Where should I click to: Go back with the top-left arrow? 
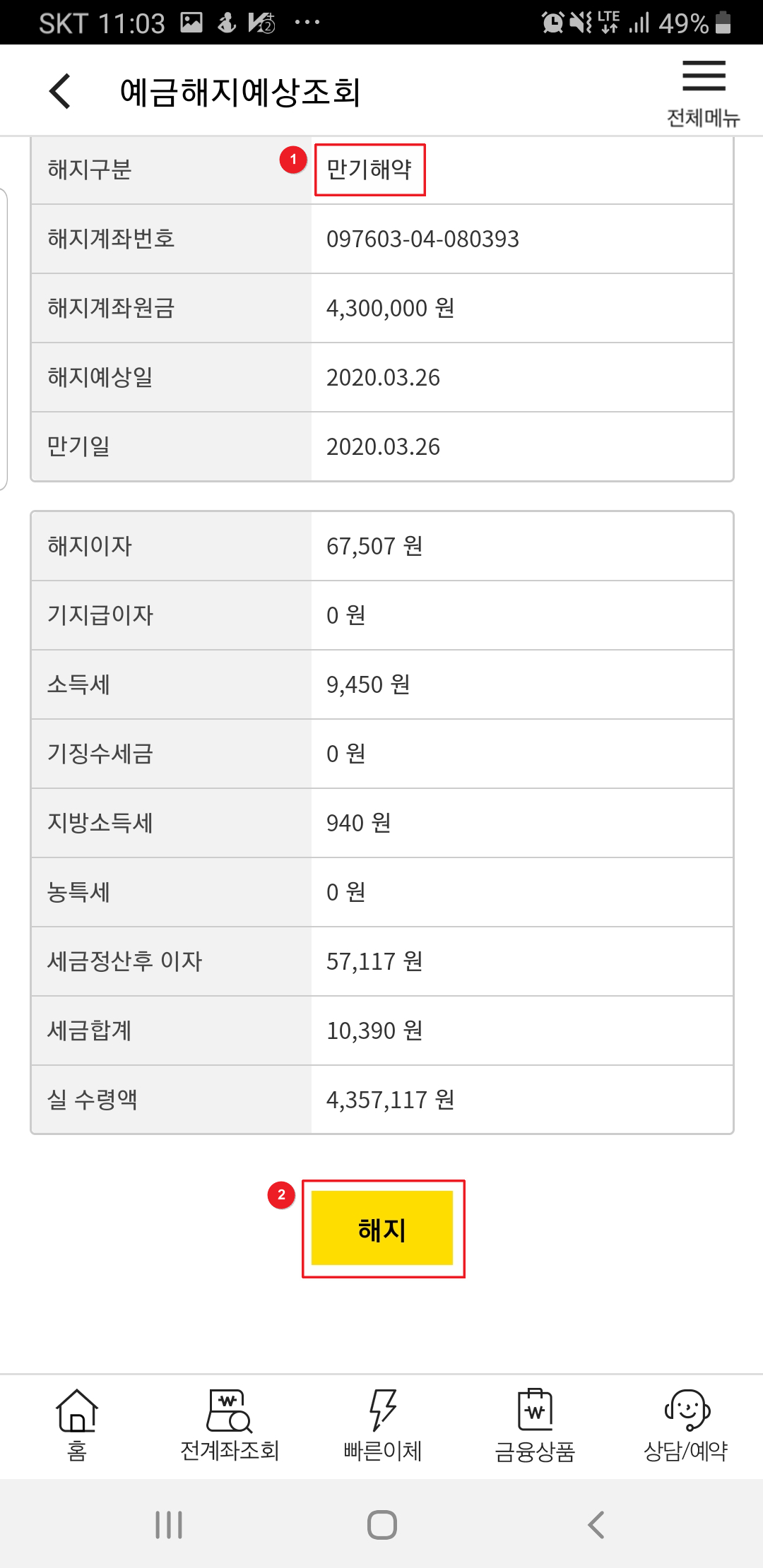60,90
